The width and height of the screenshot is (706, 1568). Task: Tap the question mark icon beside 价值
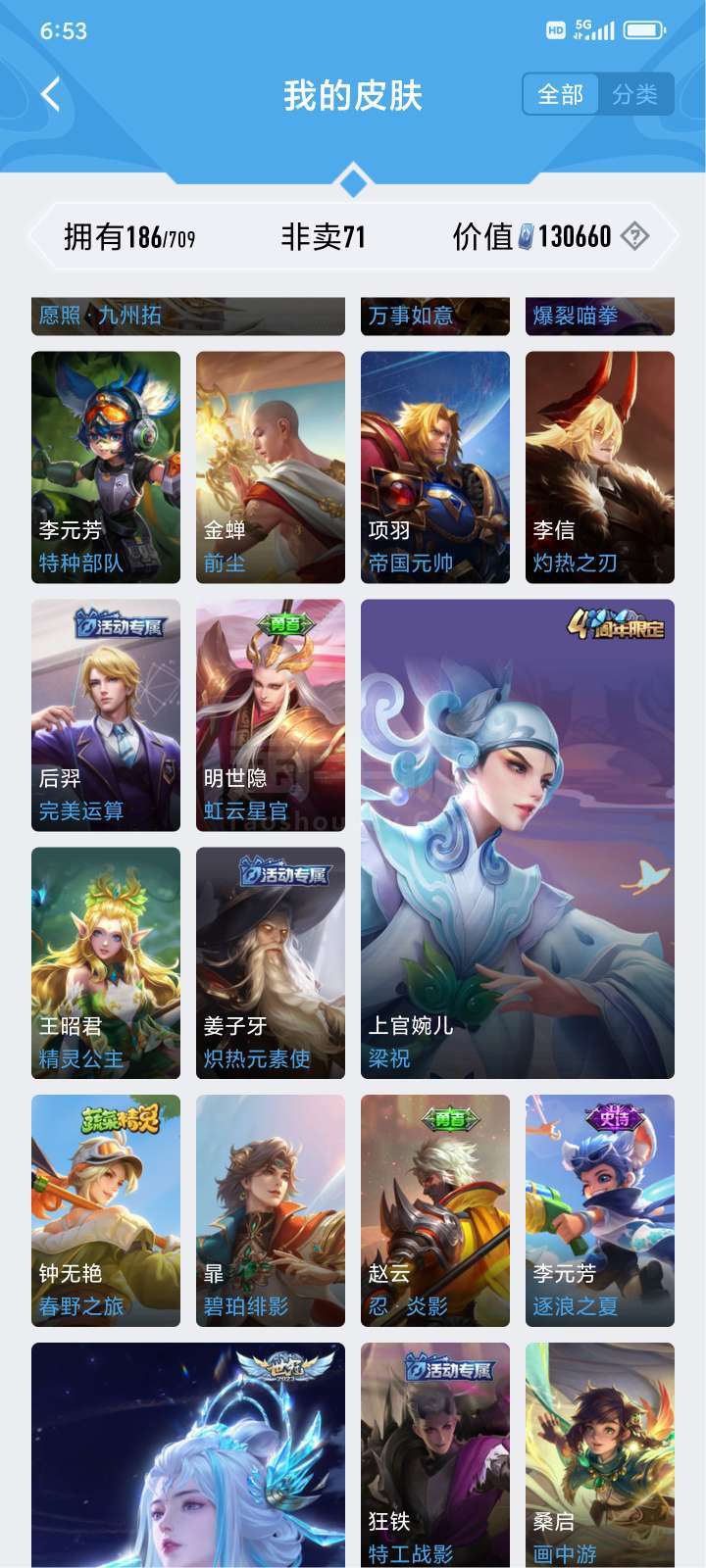coord(635,236)
